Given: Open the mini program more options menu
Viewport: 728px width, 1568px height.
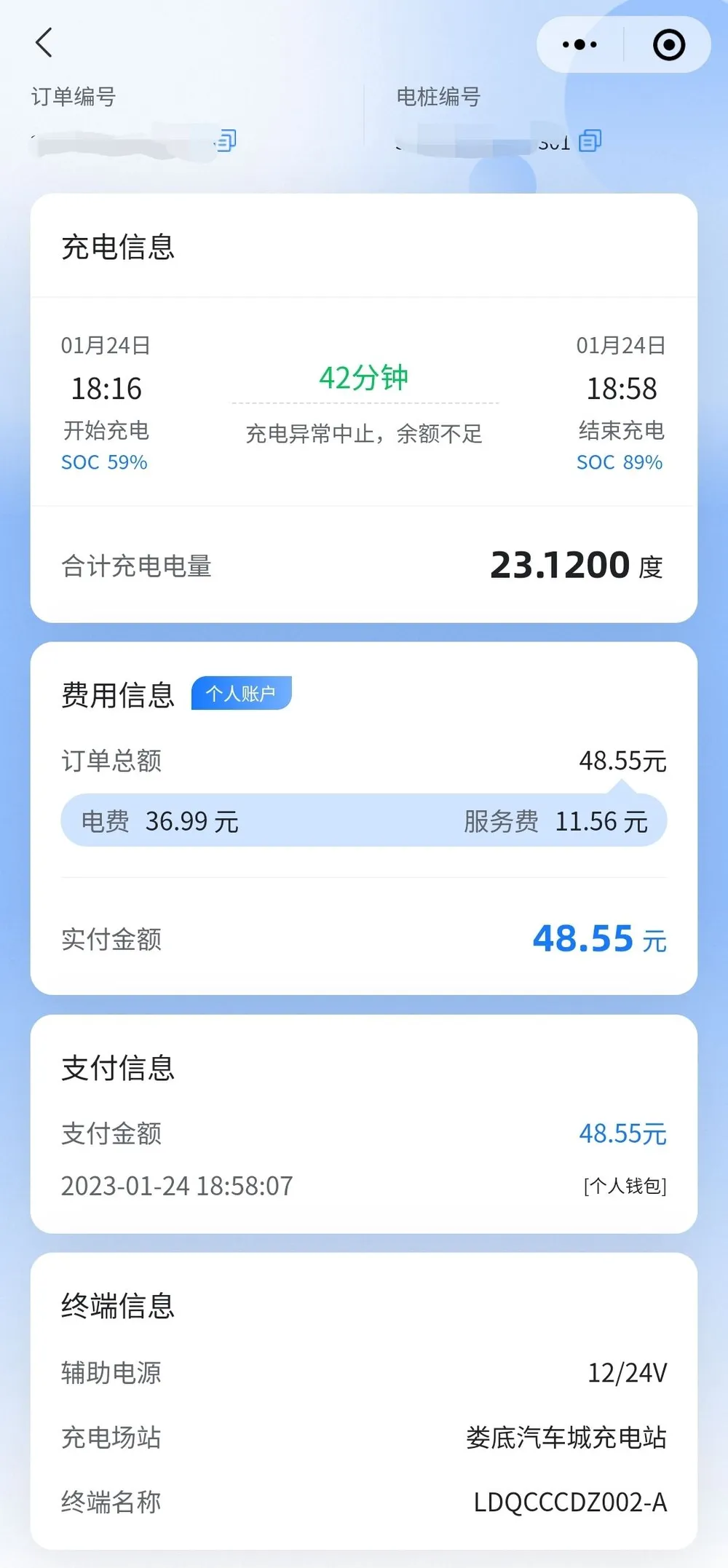Looking at the screenshot, I should [579, 45].
